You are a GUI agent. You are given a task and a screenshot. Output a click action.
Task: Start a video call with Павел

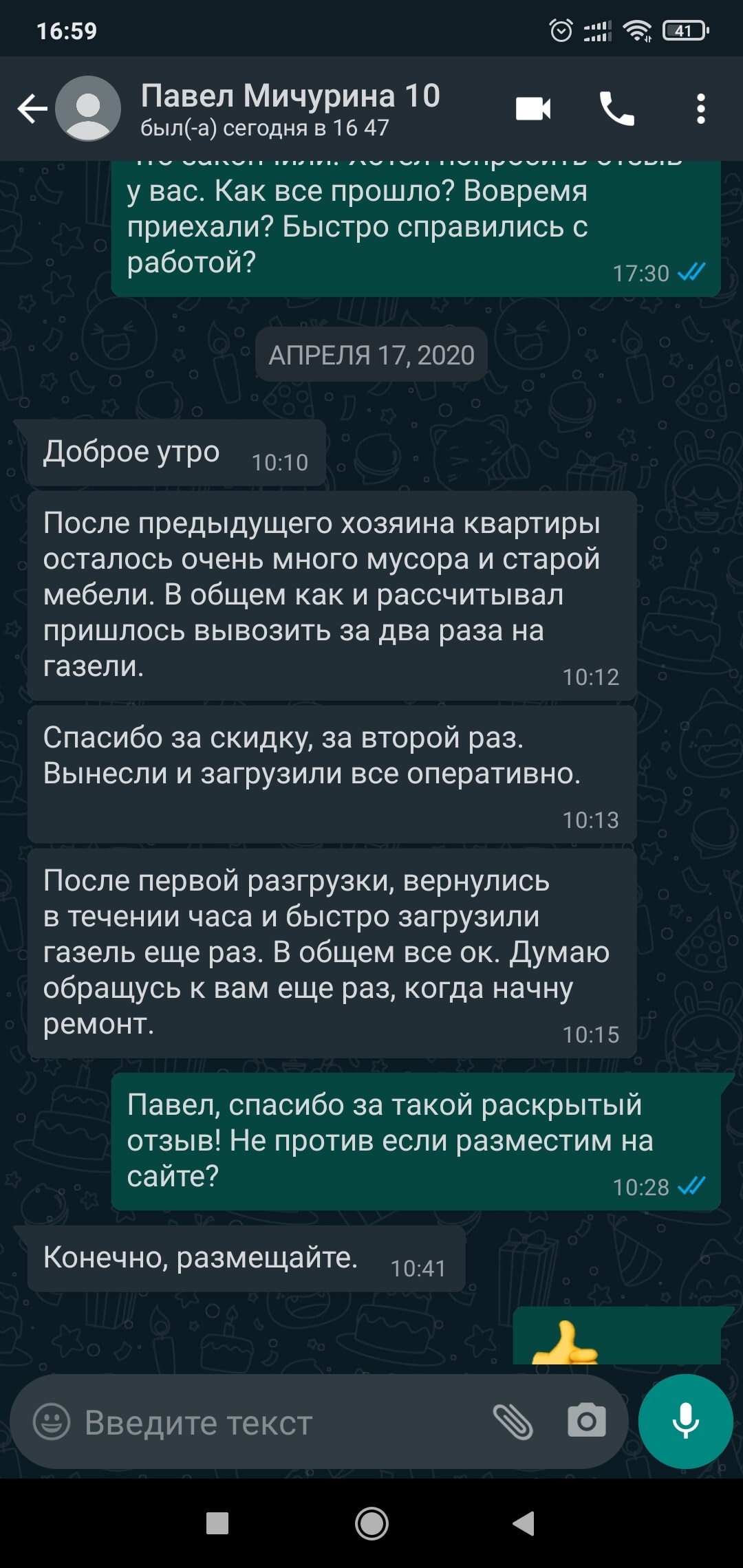(533, 109)
